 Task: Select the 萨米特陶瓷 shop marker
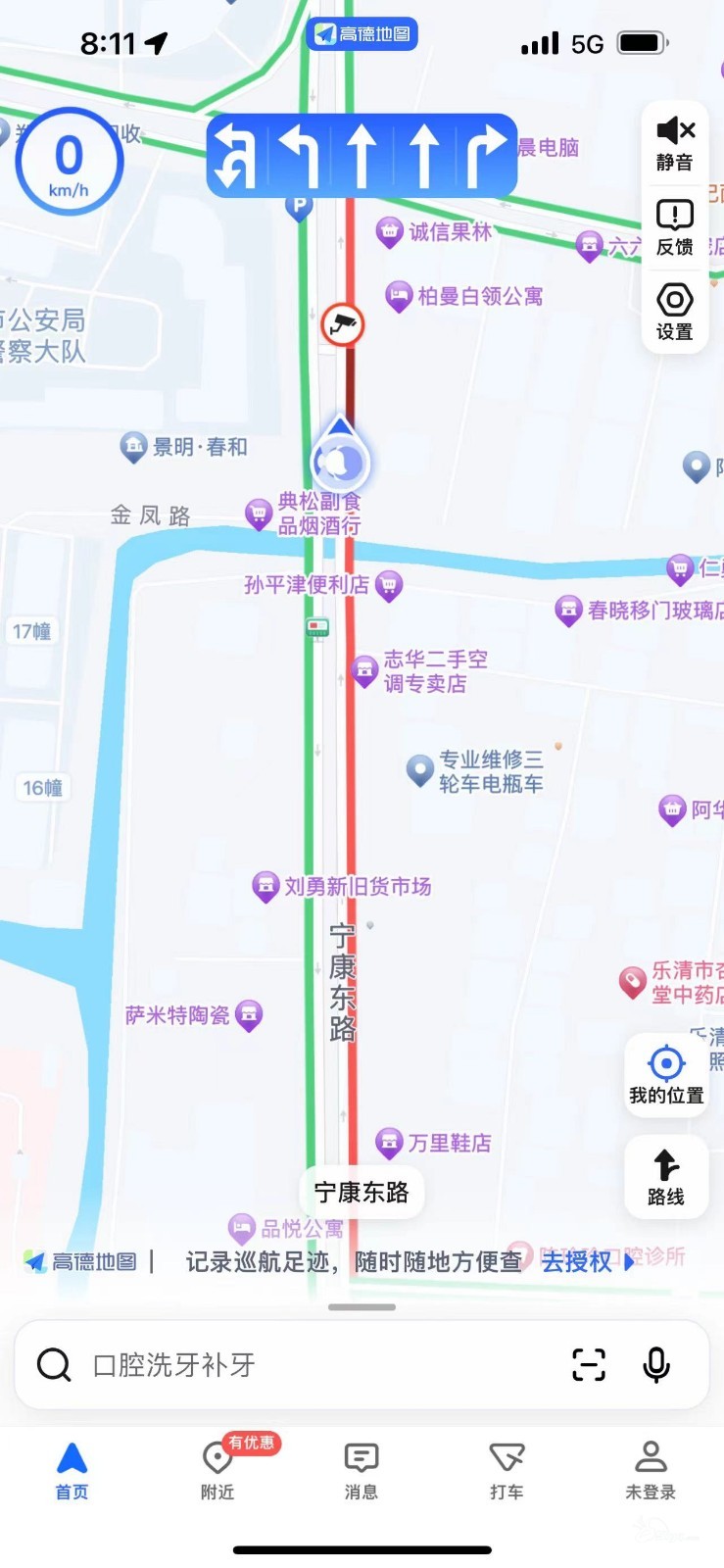[x=250, y=1015]
